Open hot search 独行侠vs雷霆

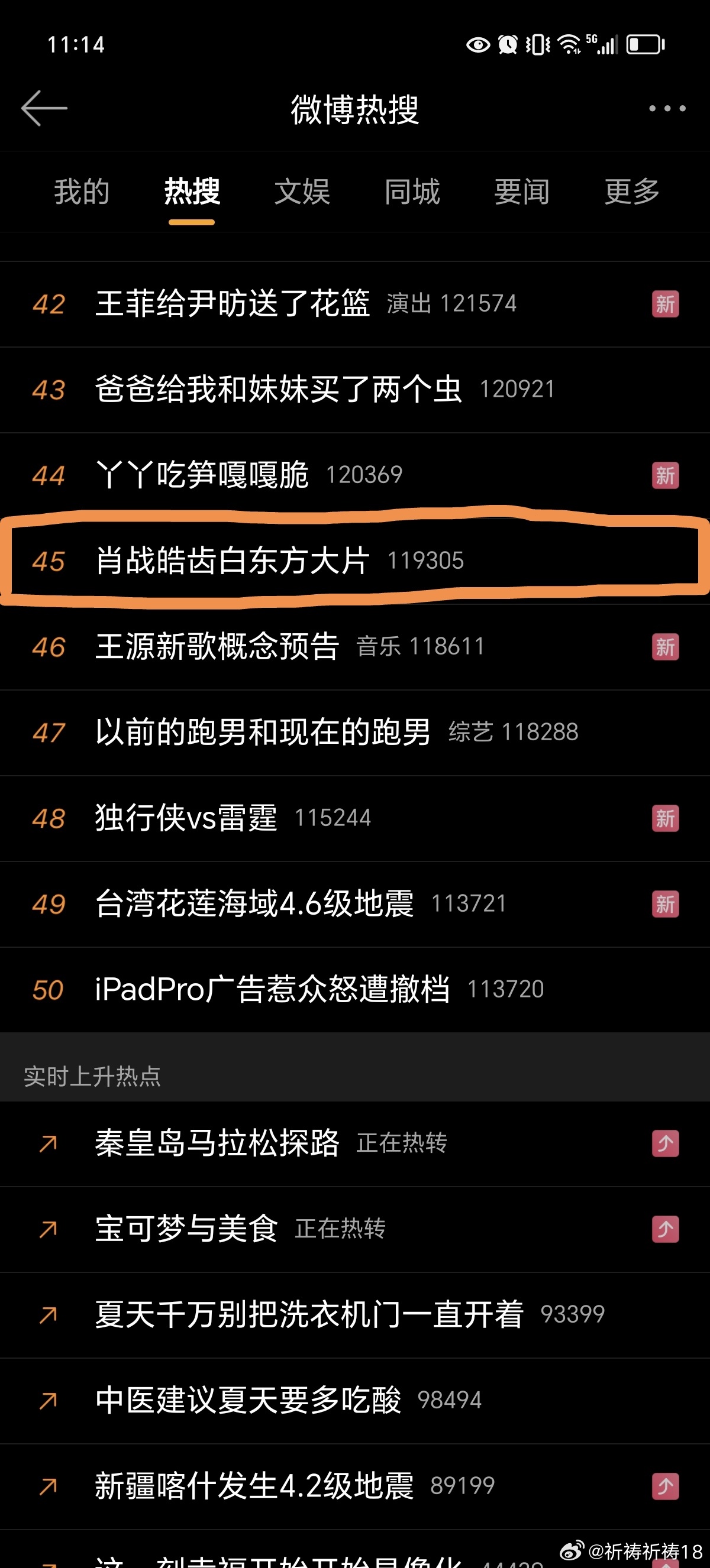click(186, 818)
